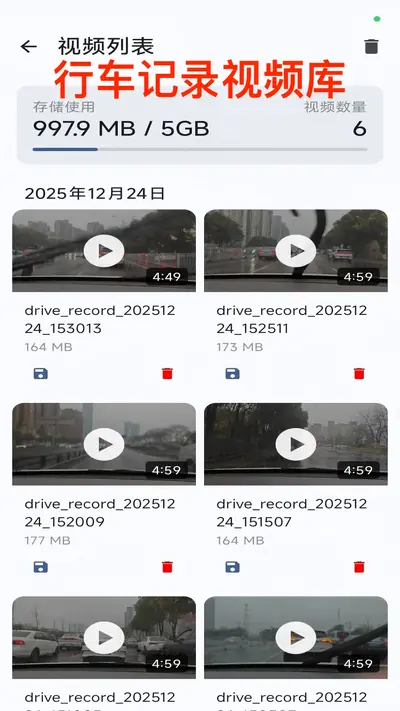Play video drive_record_20251224_152511
Image resolution: width=400 pixels, height=711 pixels.
[296, 250]
